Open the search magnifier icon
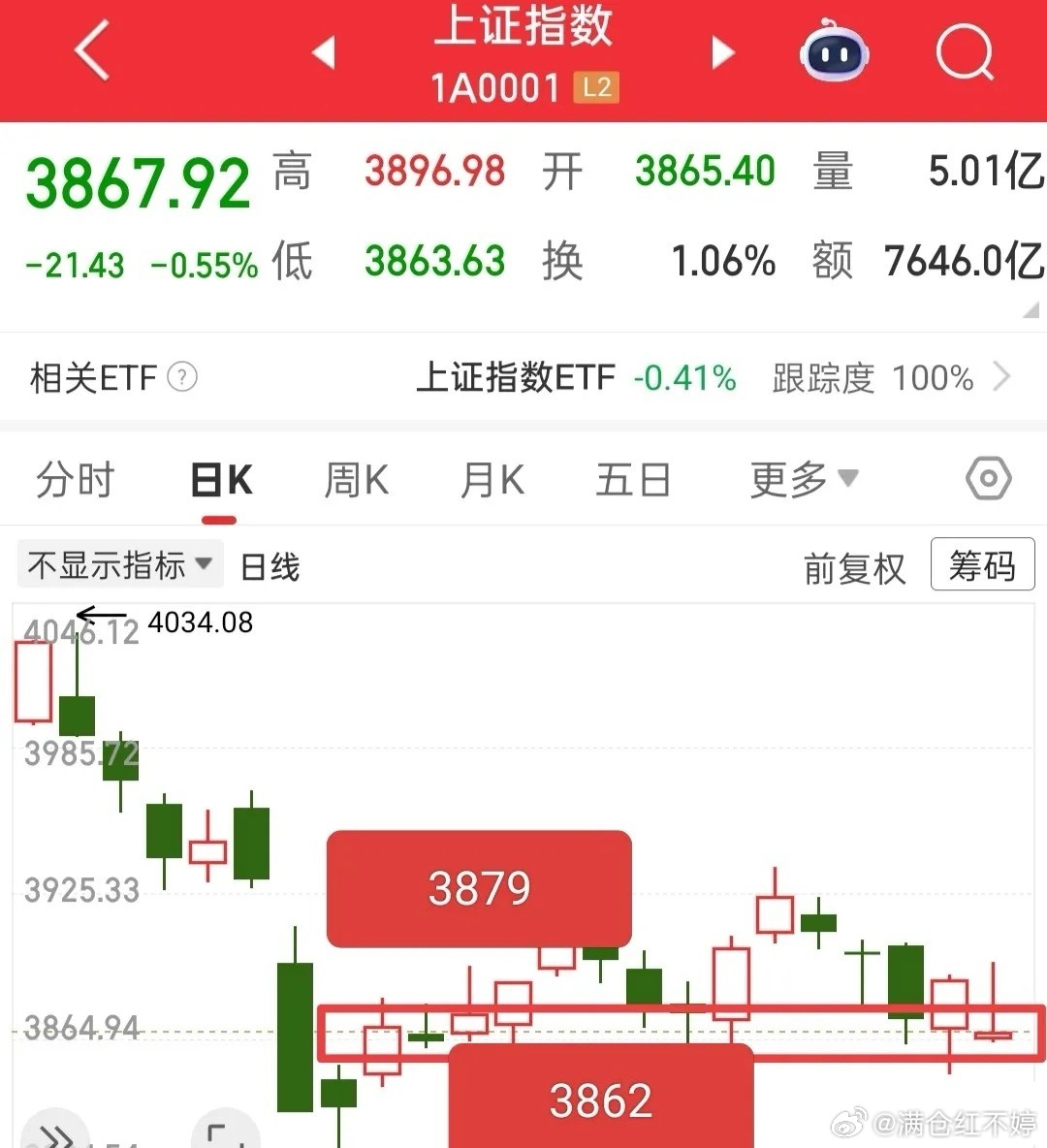 point(963,55)
